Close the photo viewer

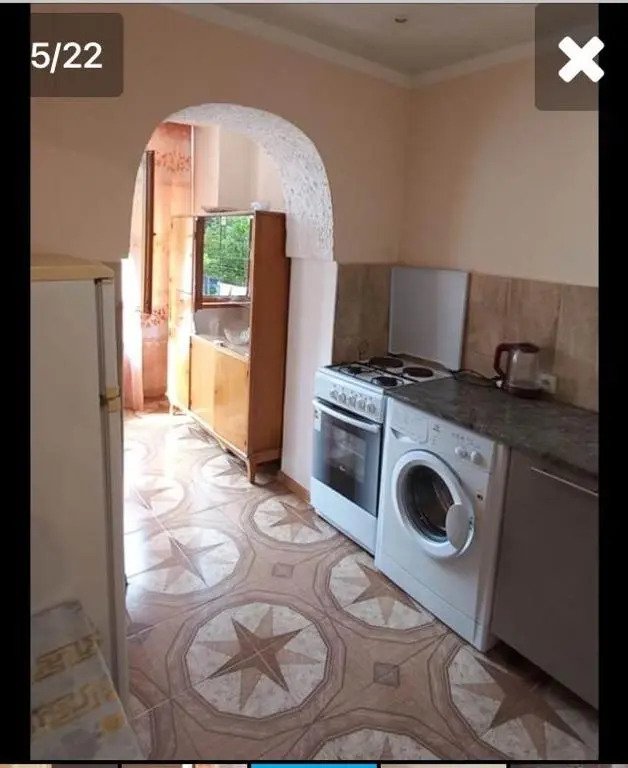(x=580, y=59)
